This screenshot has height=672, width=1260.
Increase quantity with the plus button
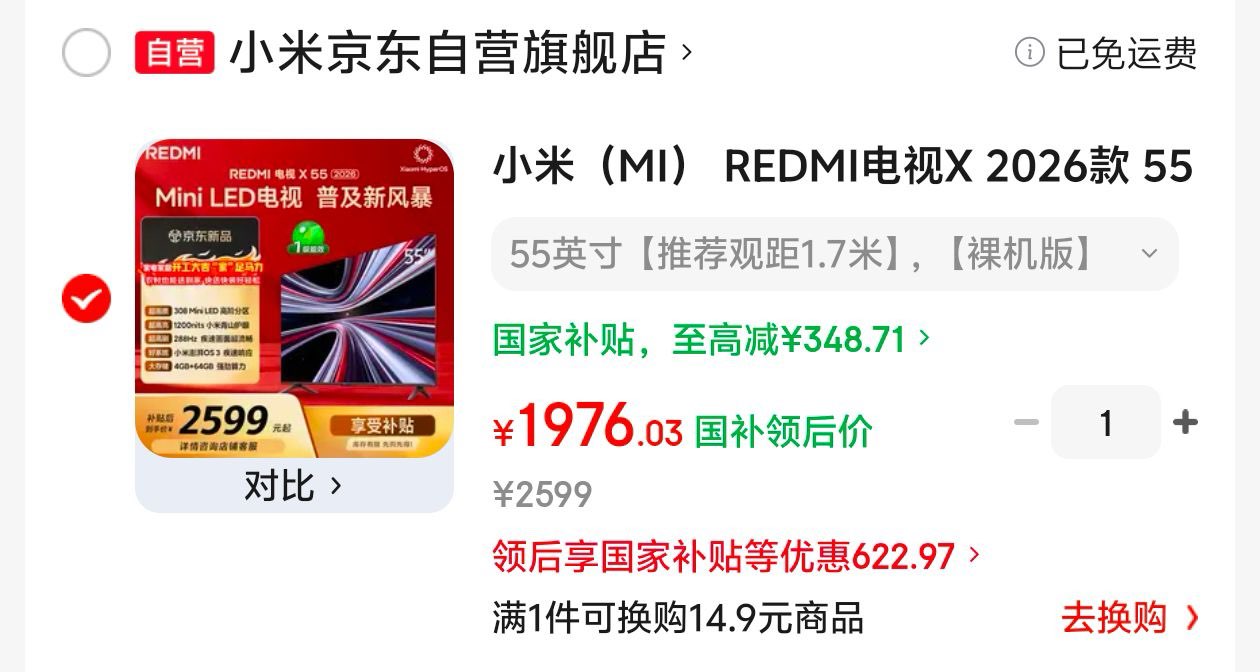click(x=1185, y=422)
